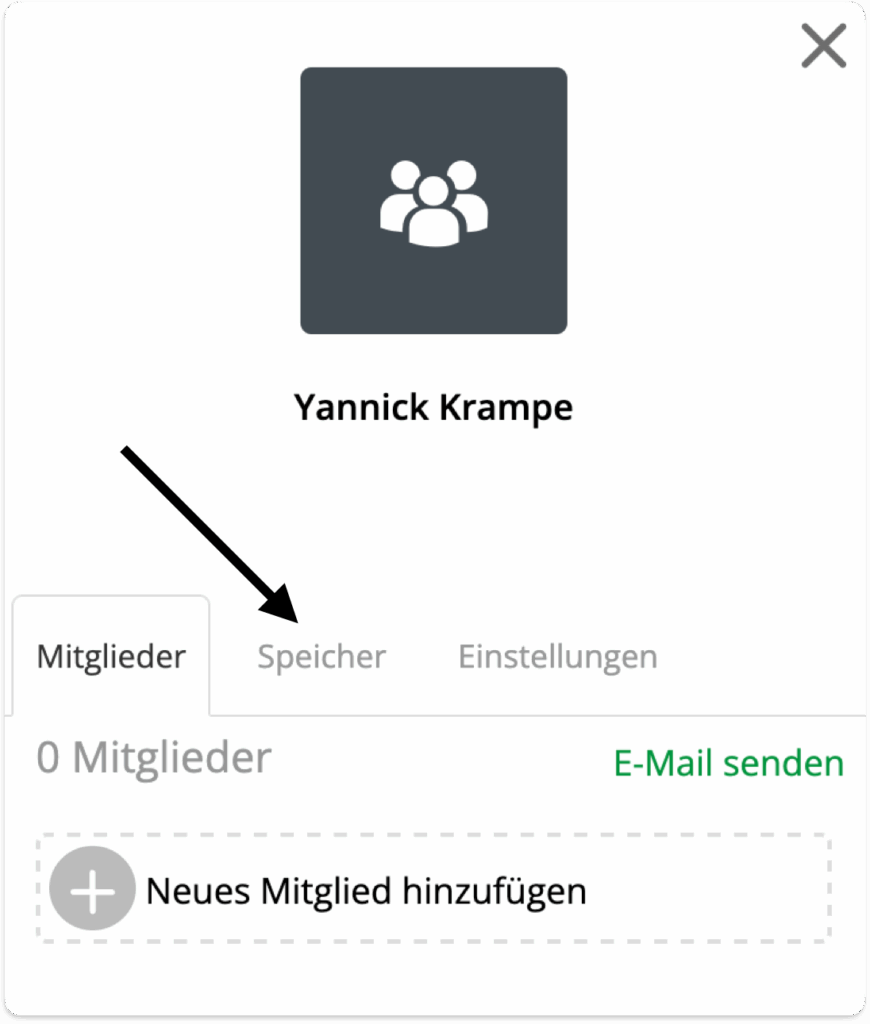The image size is (870, 1024).
Task: Open the Einstellungen tab
Action: coord(557,657)
